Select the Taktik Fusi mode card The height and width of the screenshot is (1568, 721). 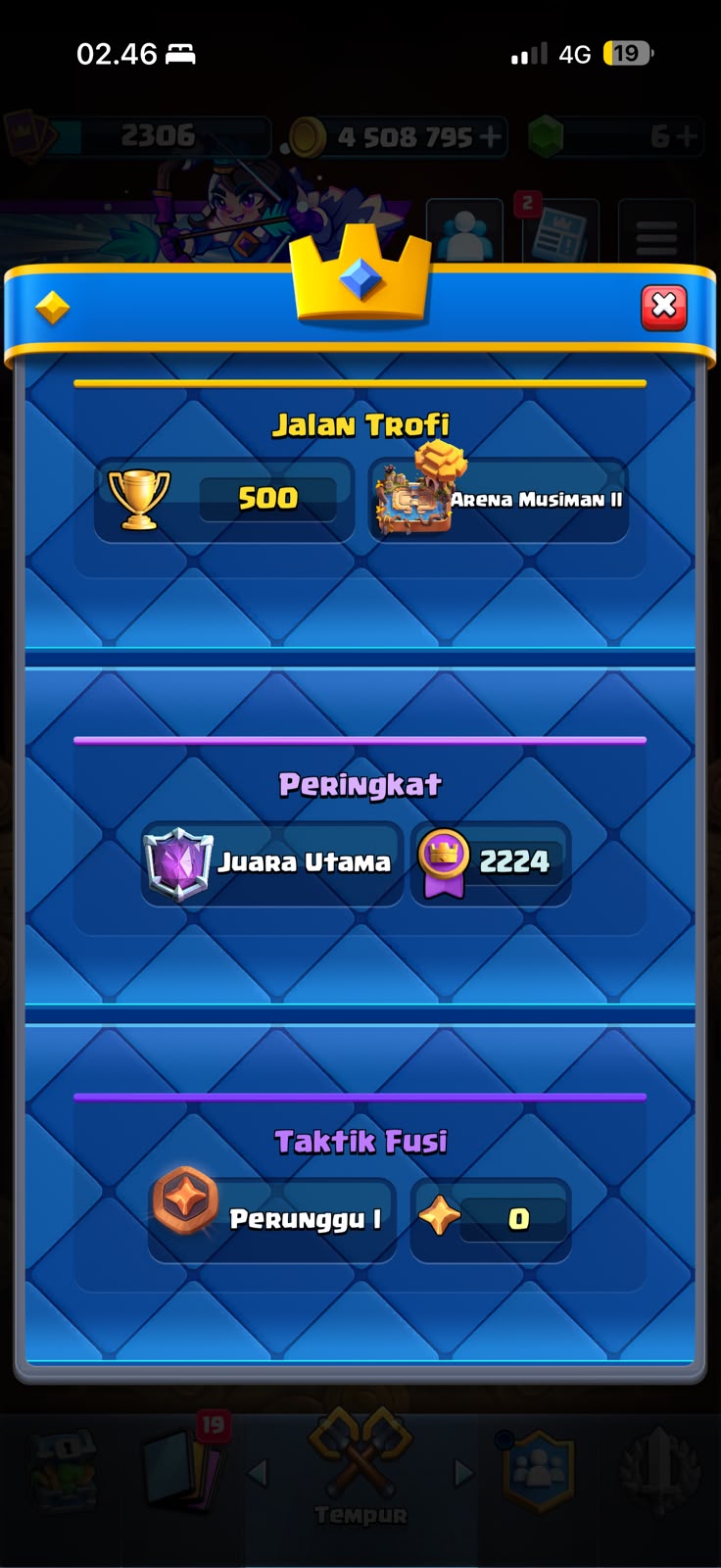[360, 1193]
